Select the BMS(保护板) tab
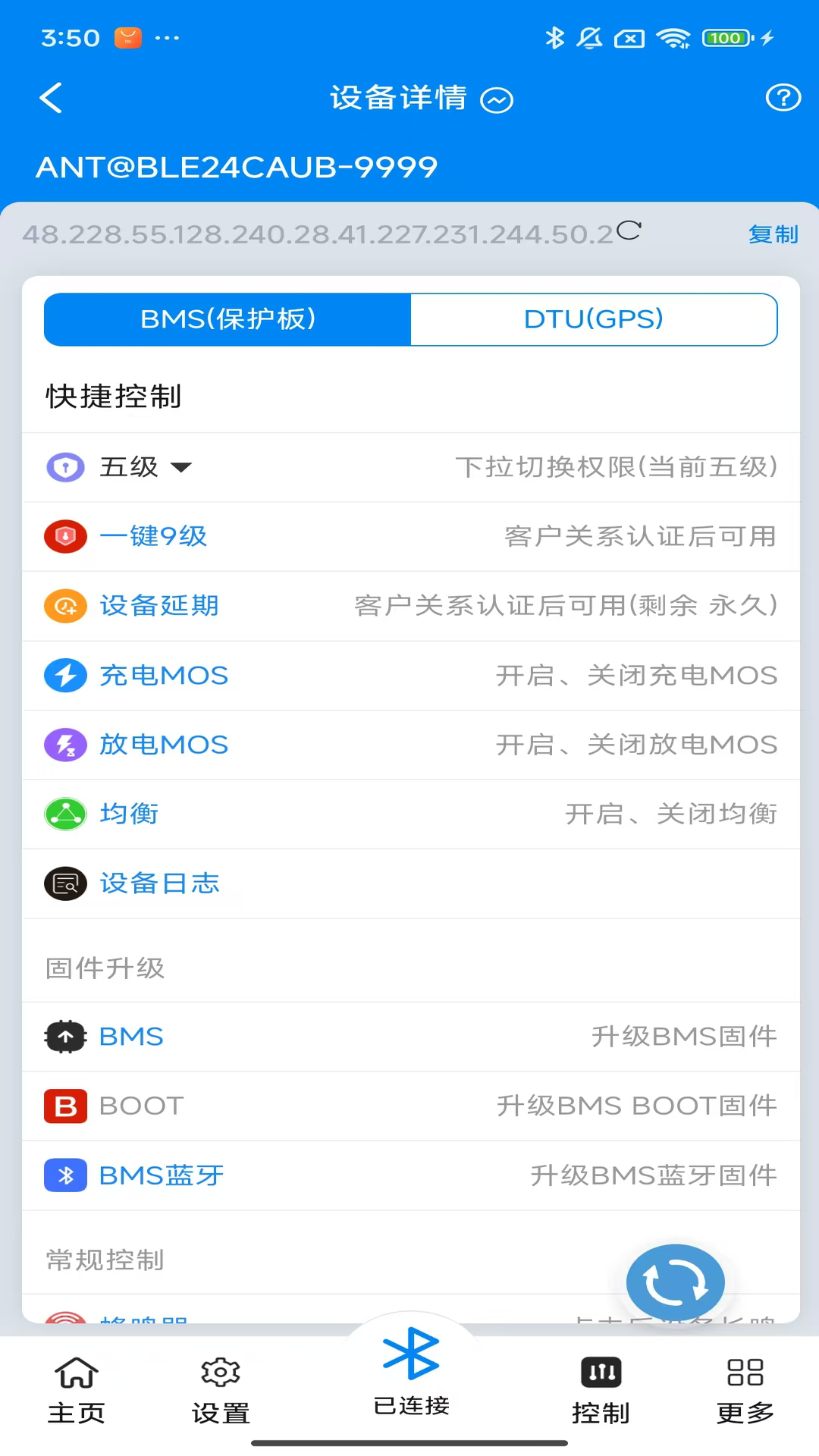819x1456 pixels. pyautogui.click(x=227, y=319)
